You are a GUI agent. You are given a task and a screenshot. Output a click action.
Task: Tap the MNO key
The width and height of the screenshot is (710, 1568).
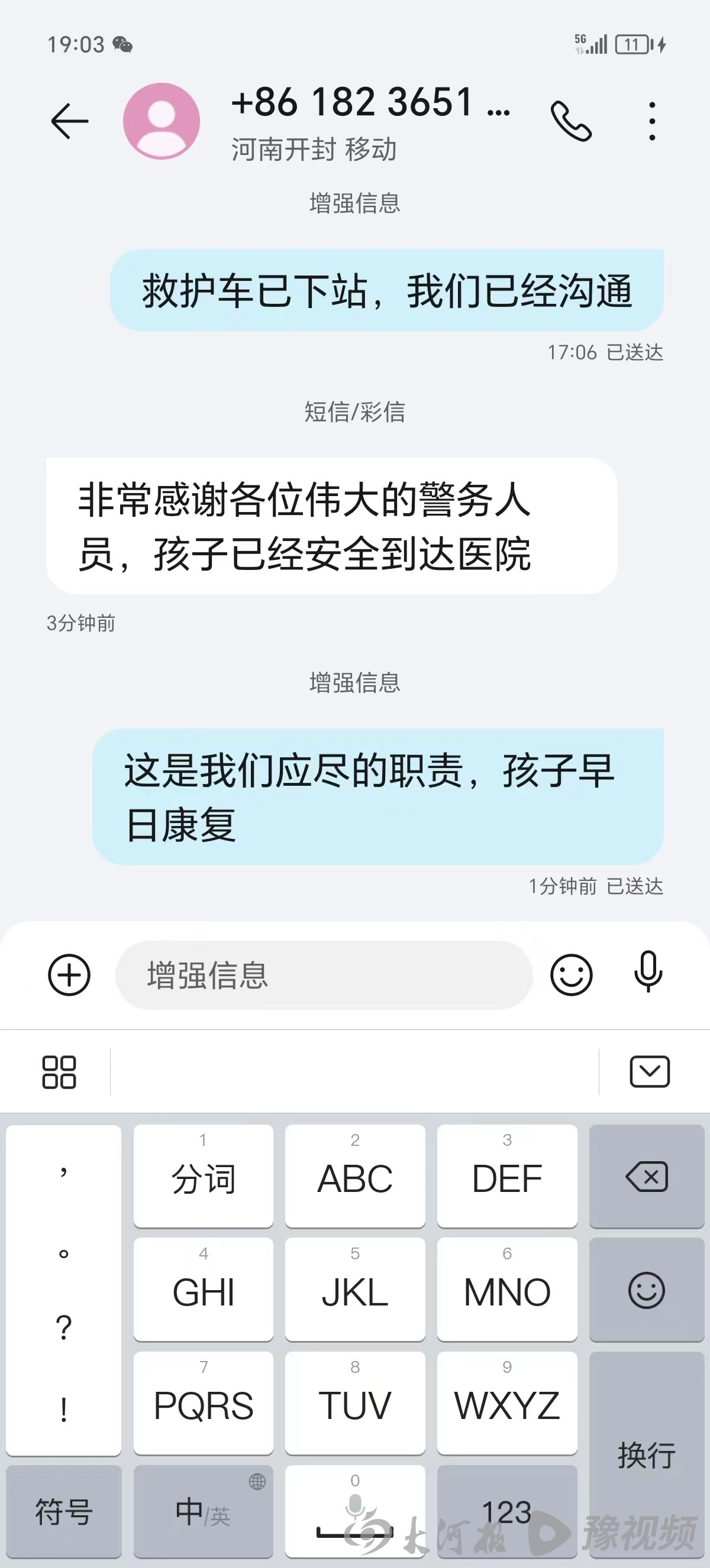[506, 1291]
